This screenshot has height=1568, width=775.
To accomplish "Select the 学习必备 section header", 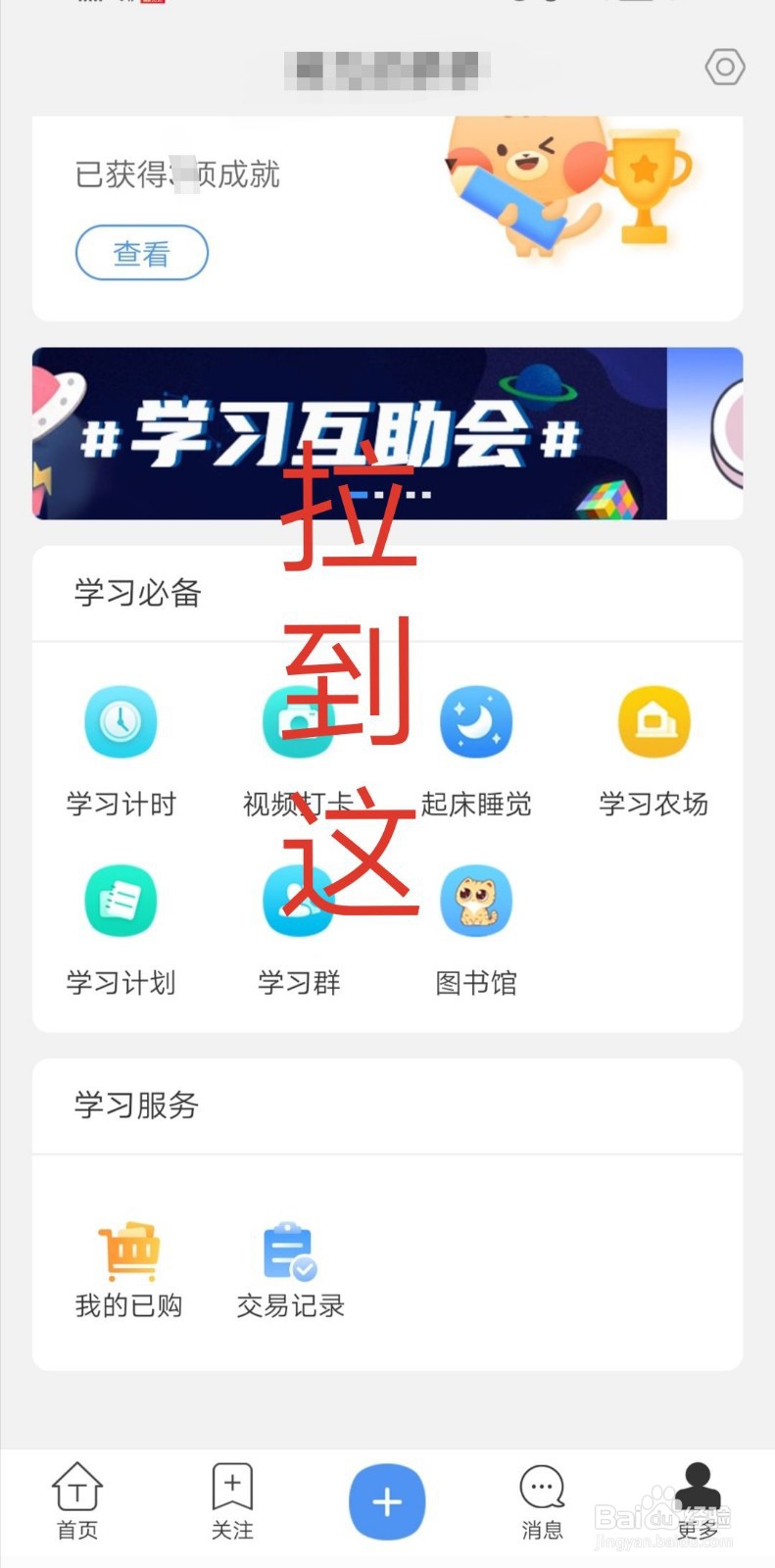I will (x=136, y=591).
